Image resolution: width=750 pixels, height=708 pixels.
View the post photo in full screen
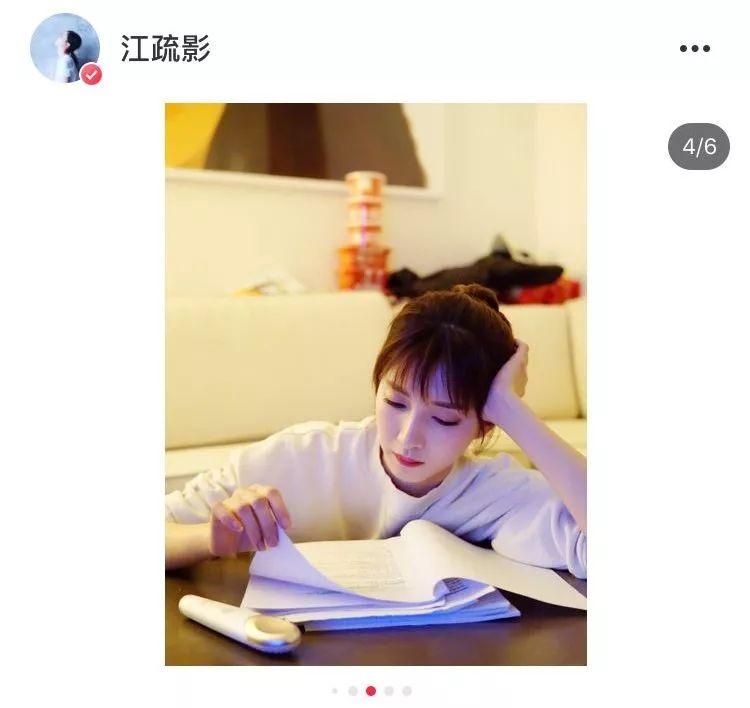pos(375,384)
